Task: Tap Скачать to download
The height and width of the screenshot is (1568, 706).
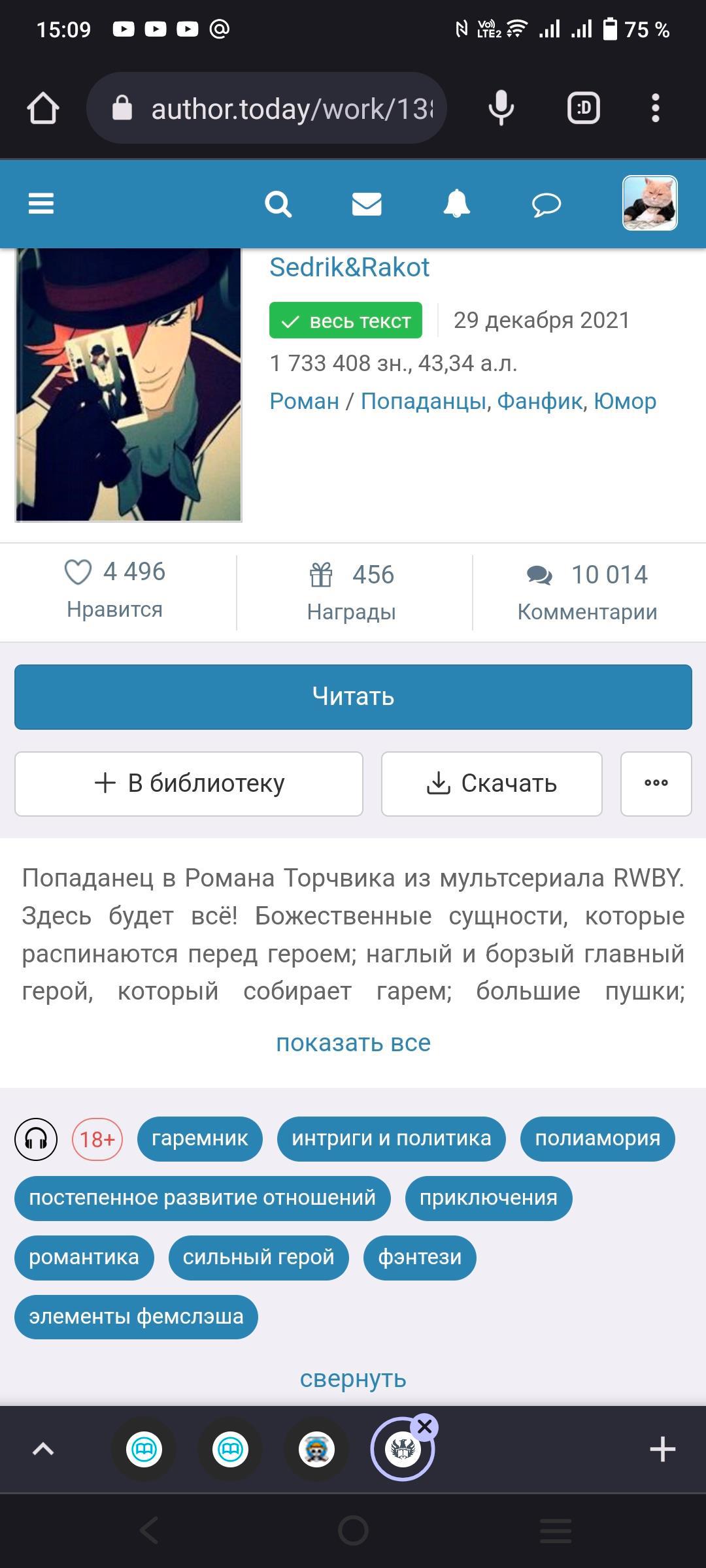Action: pos(492,783)
